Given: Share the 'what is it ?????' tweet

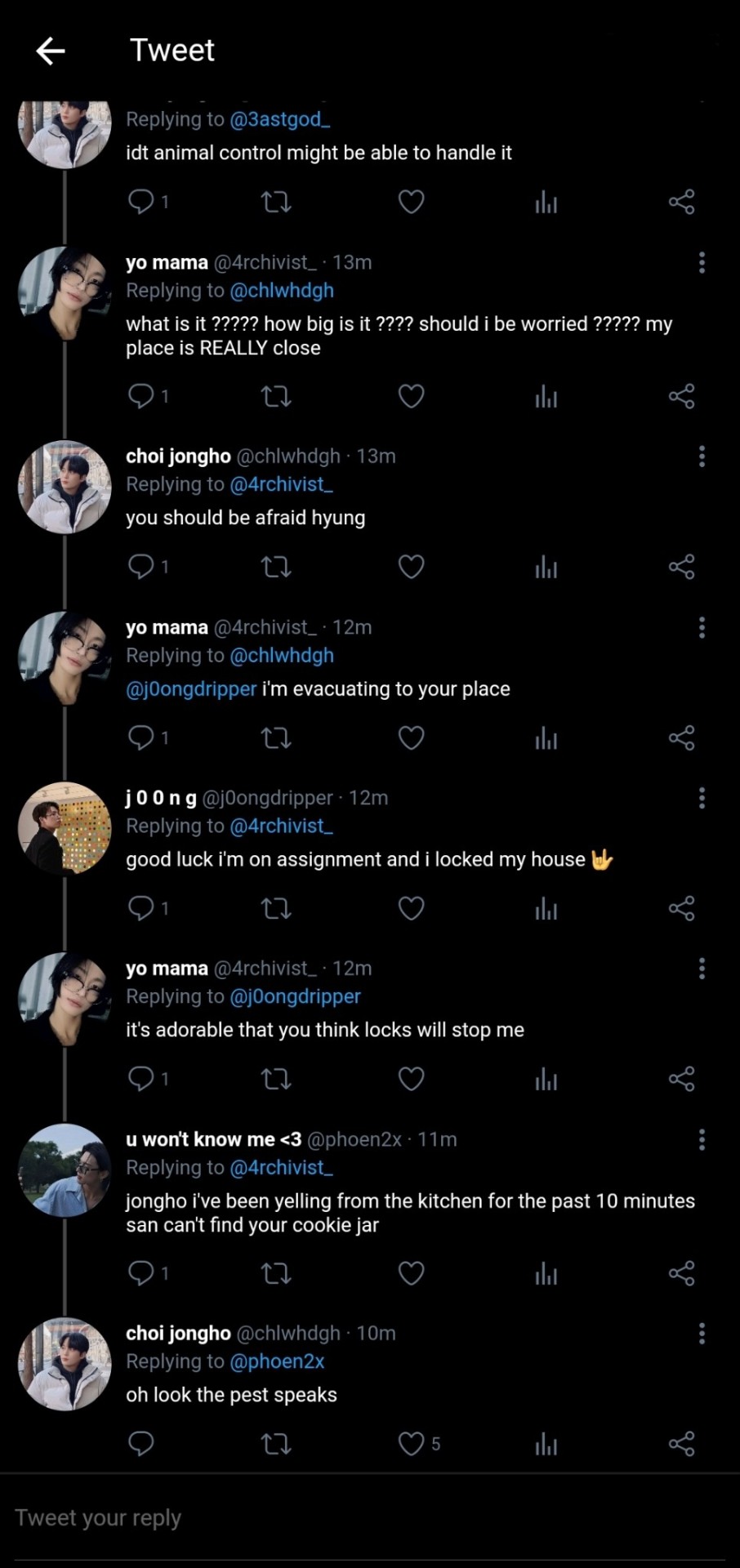Looking at the screenshot, I should tap(681, 397).
